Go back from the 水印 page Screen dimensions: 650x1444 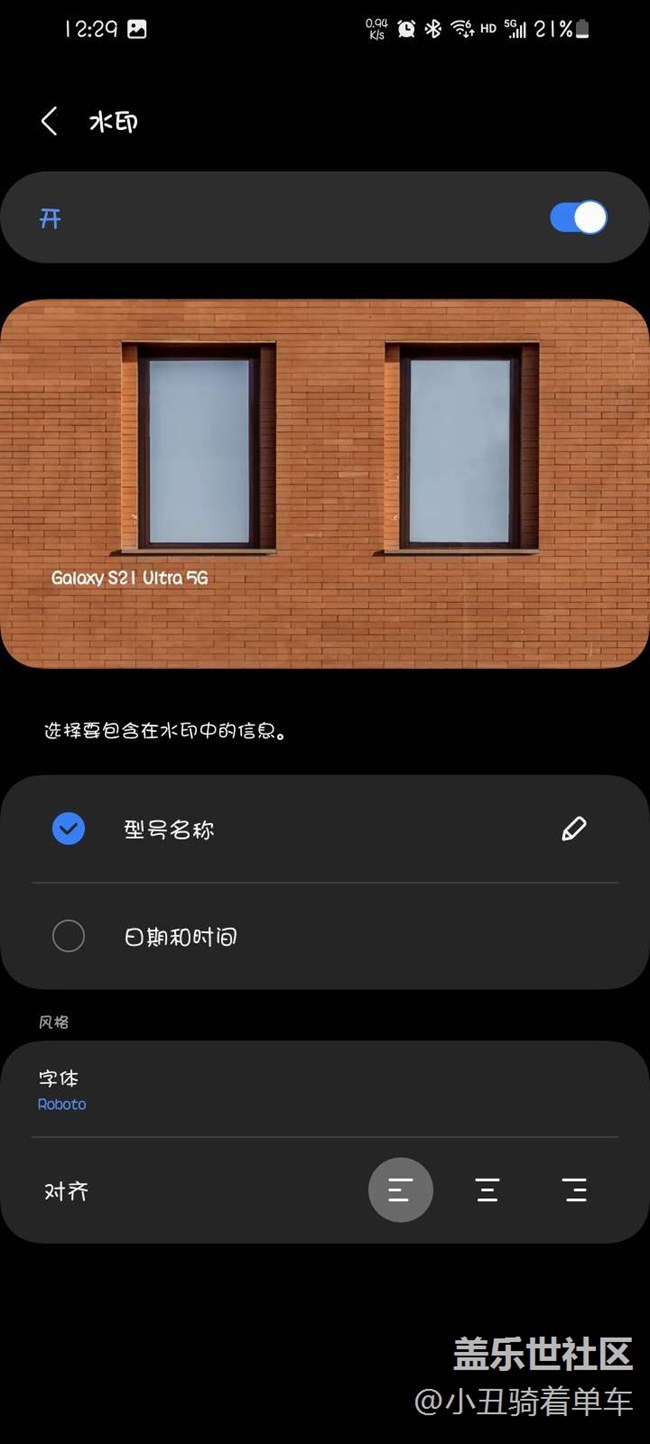(x=49, y=122)
